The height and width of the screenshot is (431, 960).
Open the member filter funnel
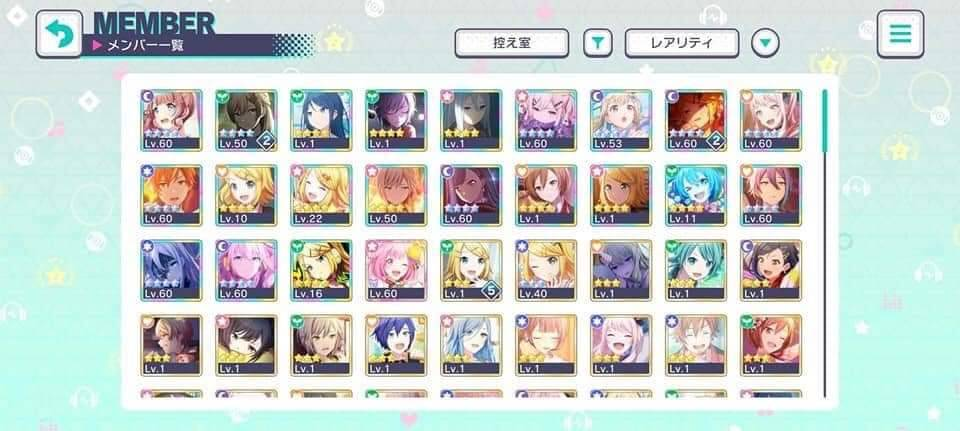click(x=597, y=43)
